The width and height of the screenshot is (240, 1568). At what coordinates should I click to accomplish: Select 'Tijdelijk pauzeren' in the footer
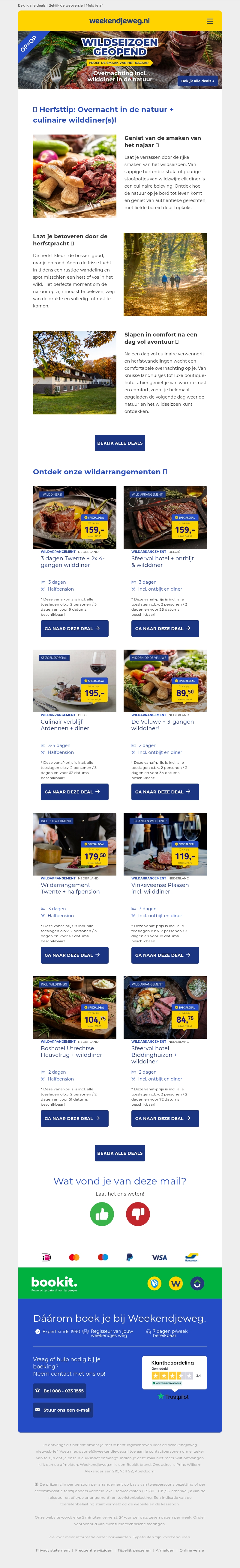[x=133, y=1550]
